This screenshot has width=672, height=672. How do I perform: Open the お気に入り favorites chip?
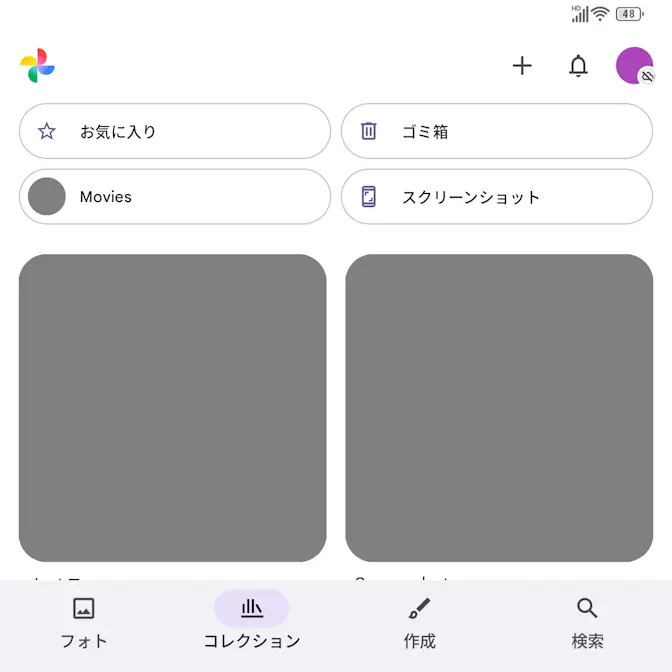pyautogui.click(x=175, y=131)
